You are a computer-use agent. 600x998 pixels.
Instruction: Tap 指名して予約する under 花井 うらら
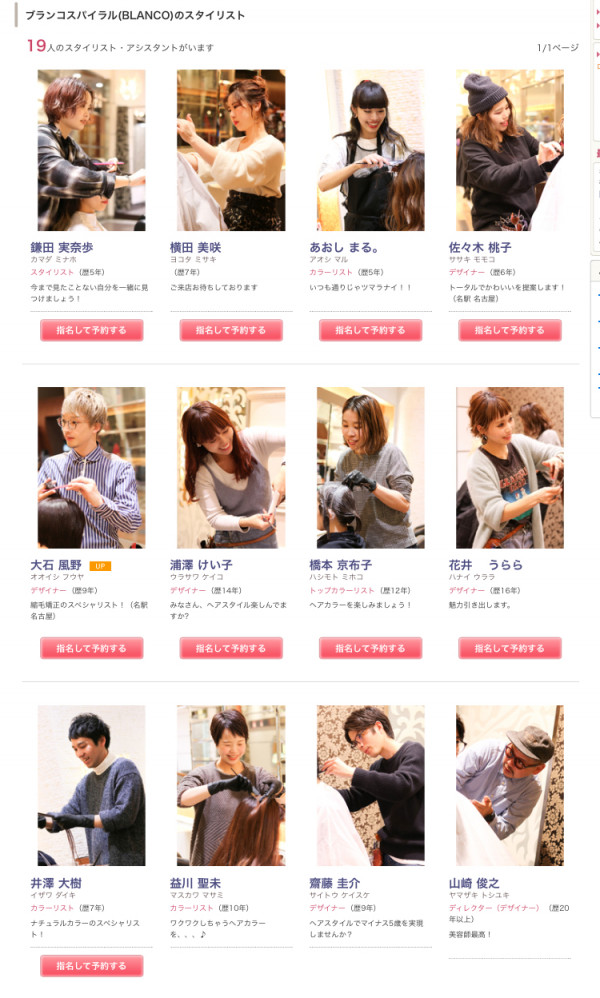pos(510,648)
